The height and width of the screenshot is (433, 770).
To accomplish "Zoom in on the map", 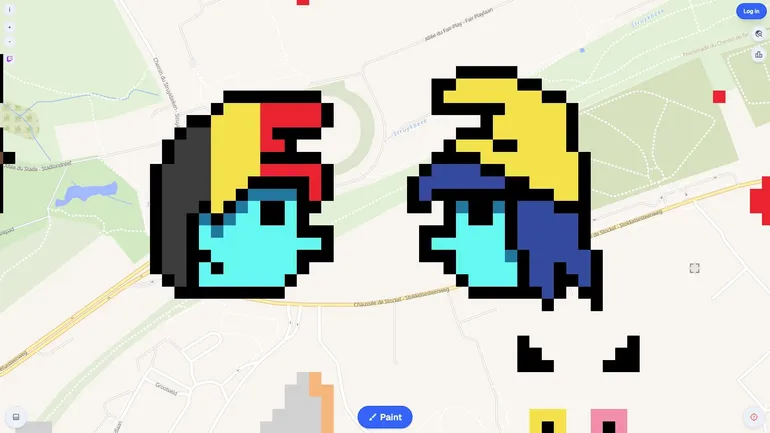I will tap(10, 27).
